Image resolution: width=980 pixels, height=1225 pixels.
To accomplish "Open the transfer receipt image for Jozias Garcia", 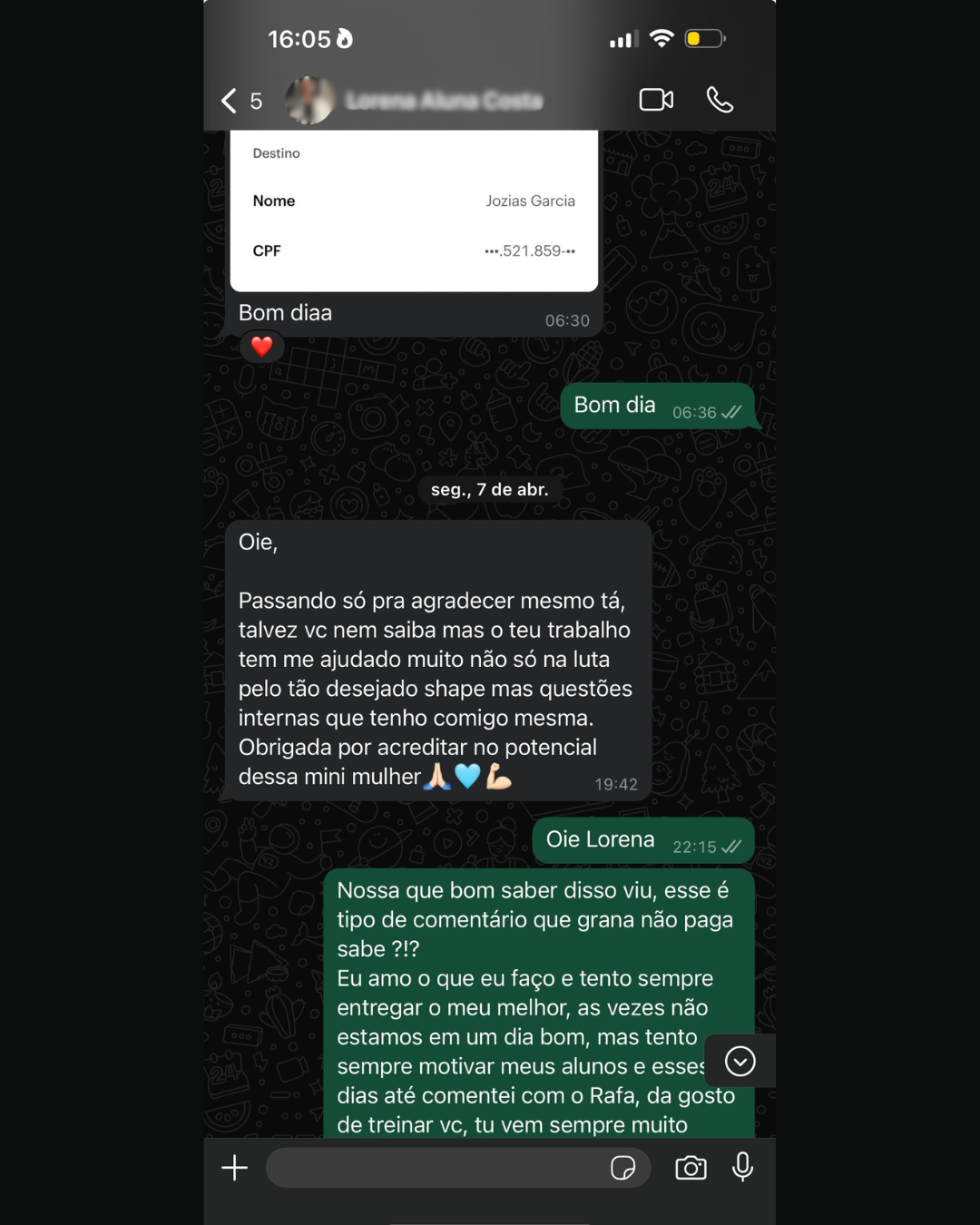I will point(414,211).
